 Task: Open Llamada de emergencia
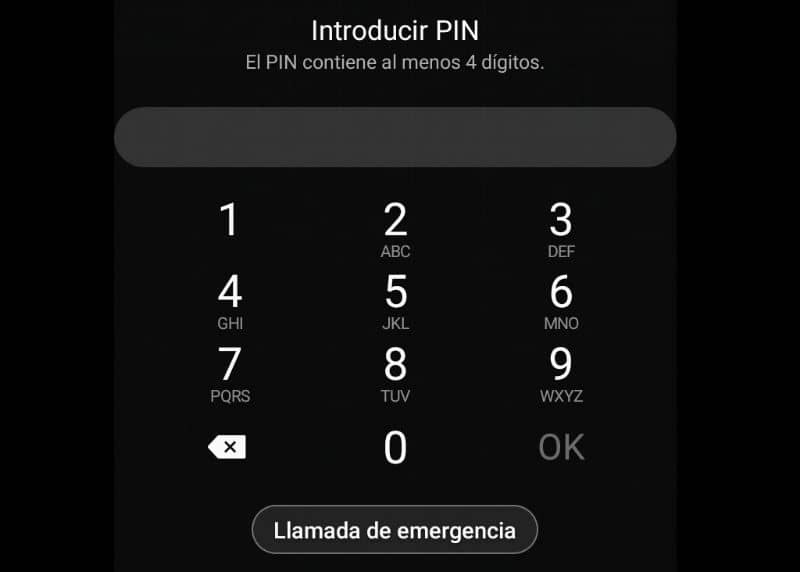tap(395, 530)
